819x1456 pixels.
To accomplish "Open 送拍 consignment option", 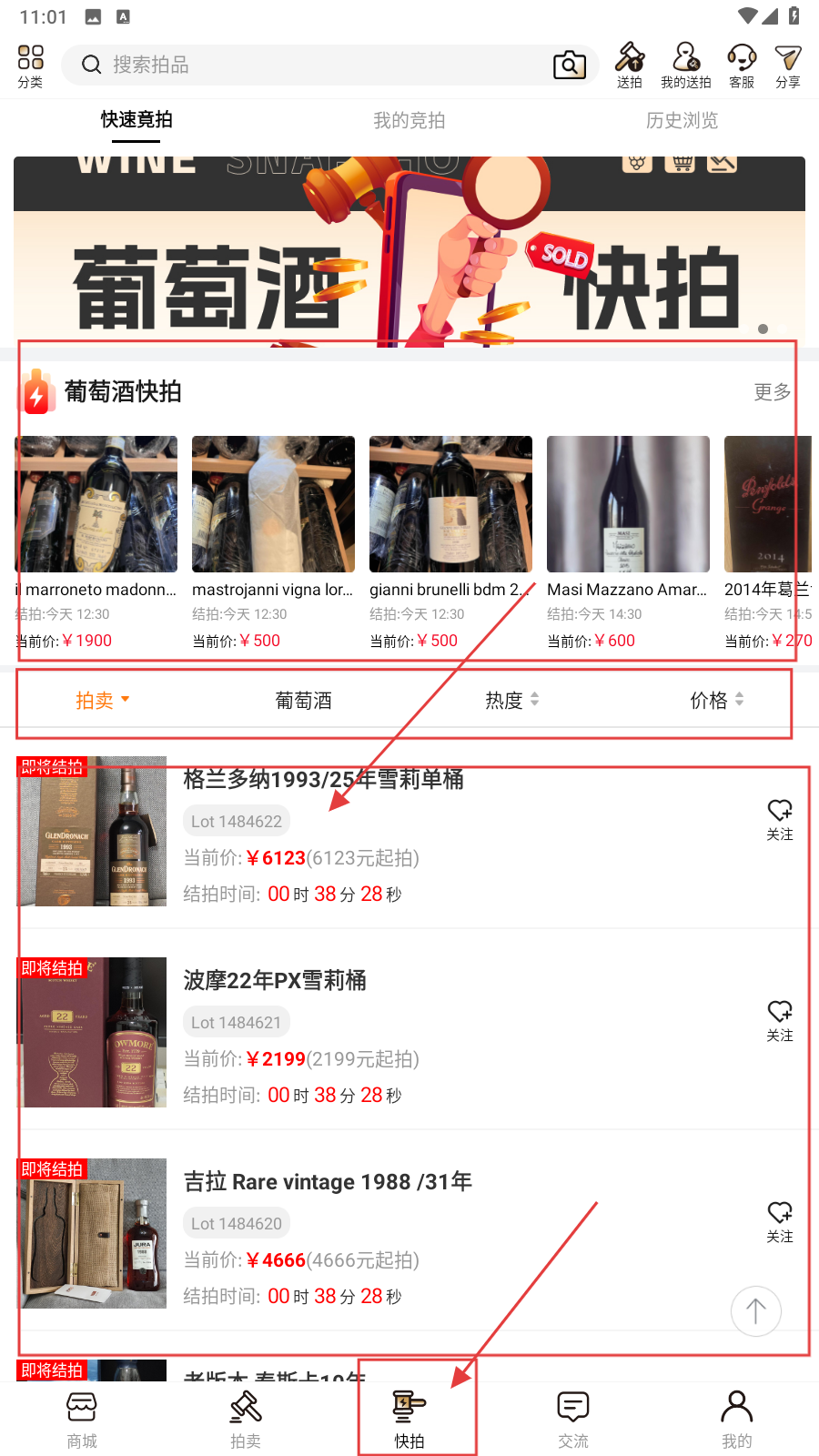I will click(x=629, y=66).
